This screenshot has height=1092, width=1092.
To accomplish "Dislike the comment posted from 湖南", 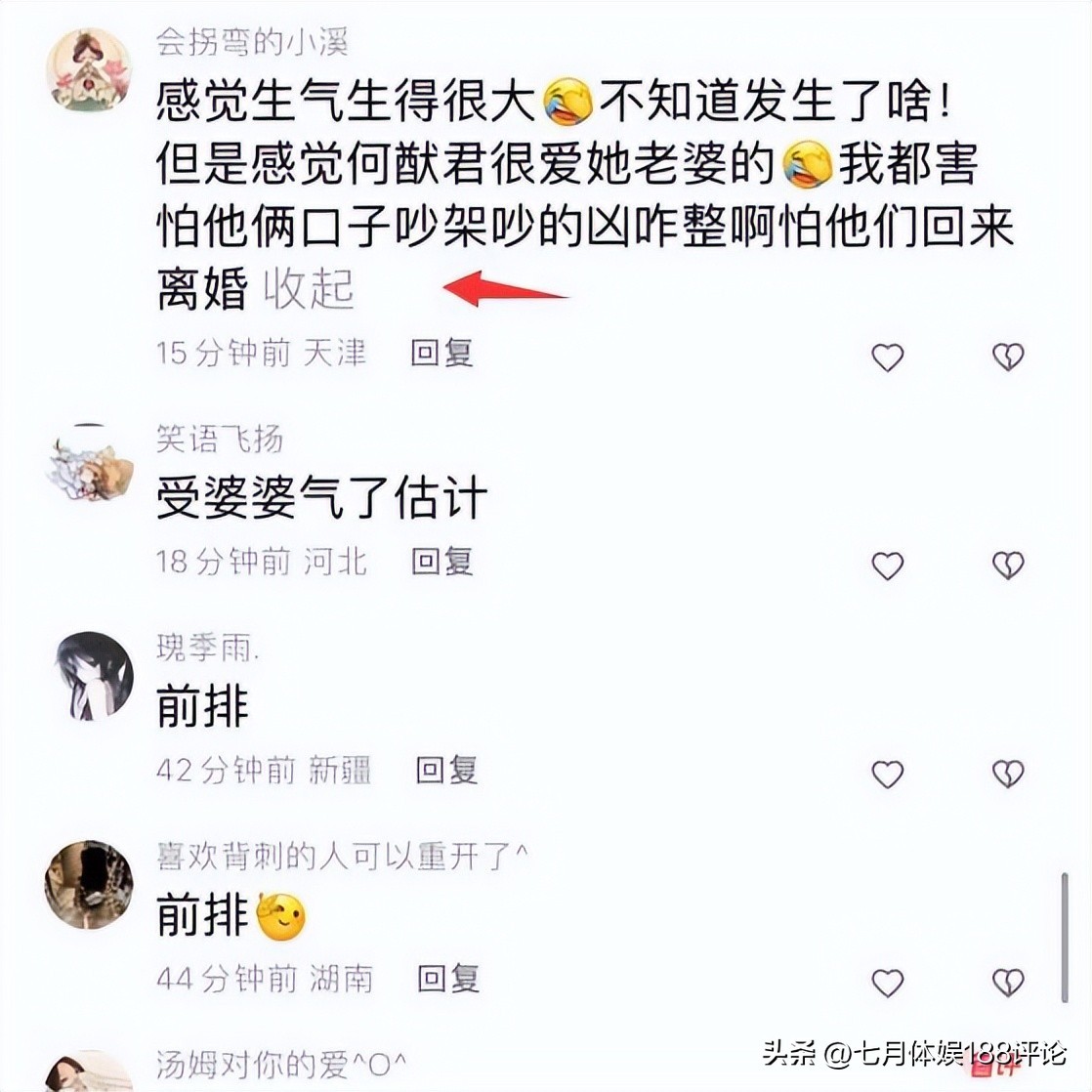I will [x=1008, y=983].
